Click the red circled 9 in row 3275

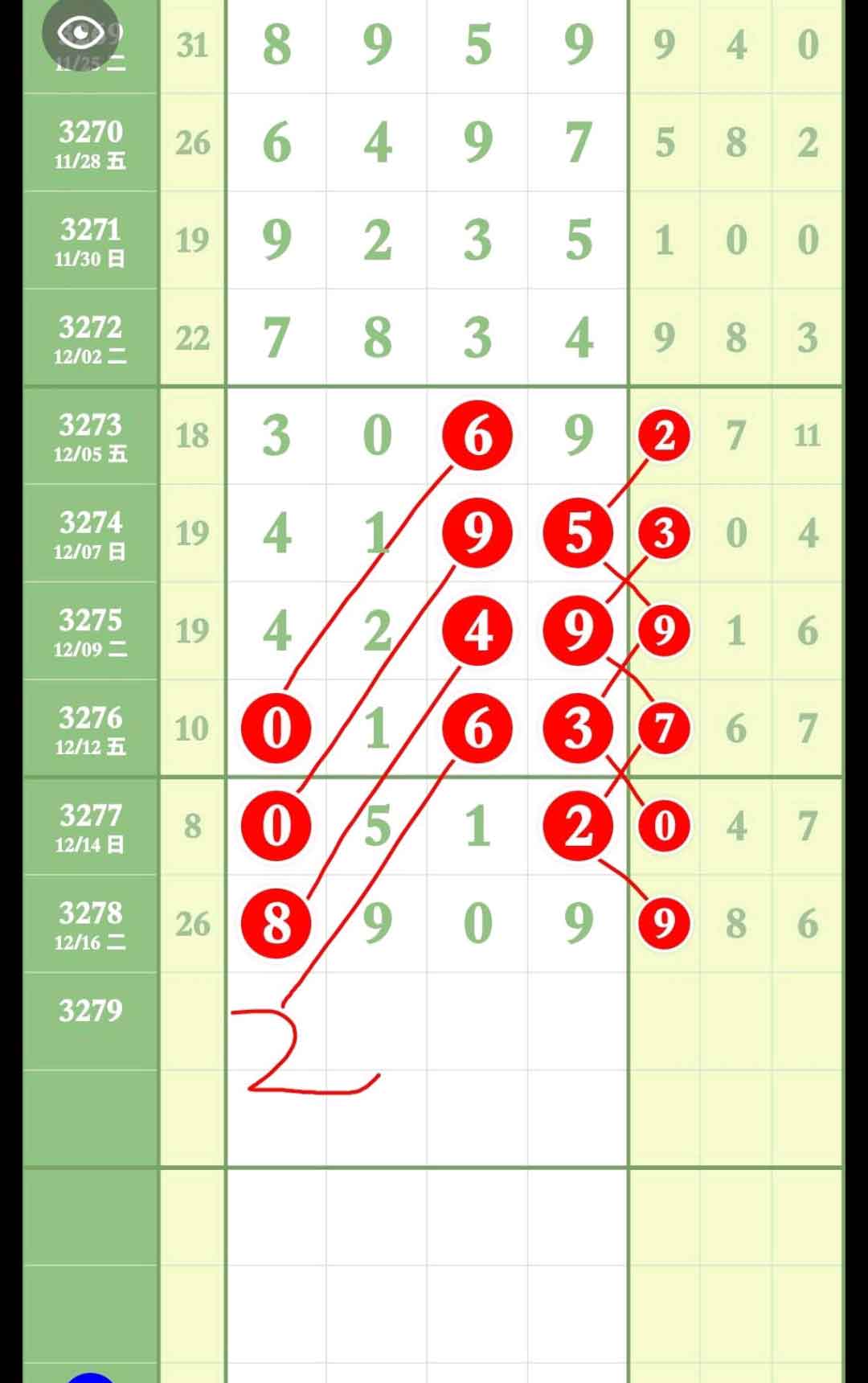[x=577, y=630]
